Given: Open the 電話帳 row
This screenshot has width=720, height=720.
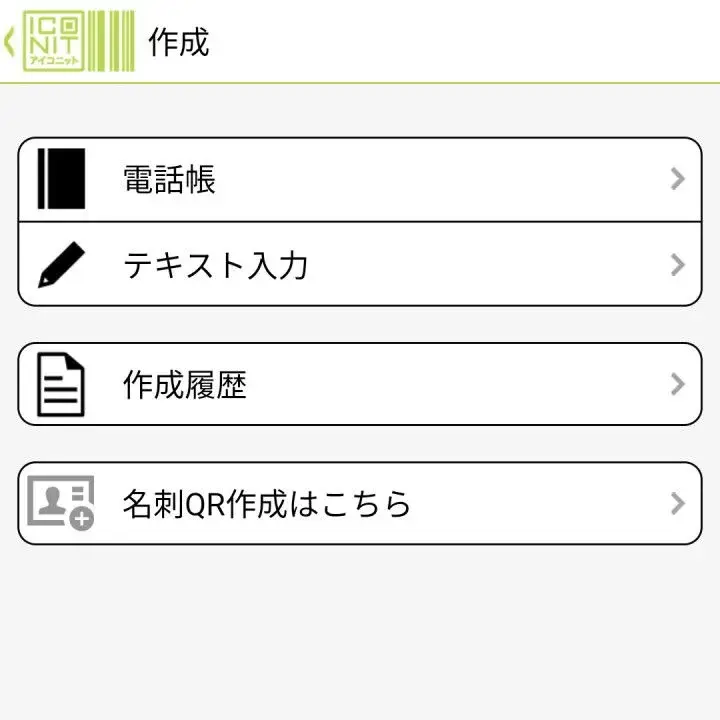Looking at the screenshot, I should (x=360, y=180).
